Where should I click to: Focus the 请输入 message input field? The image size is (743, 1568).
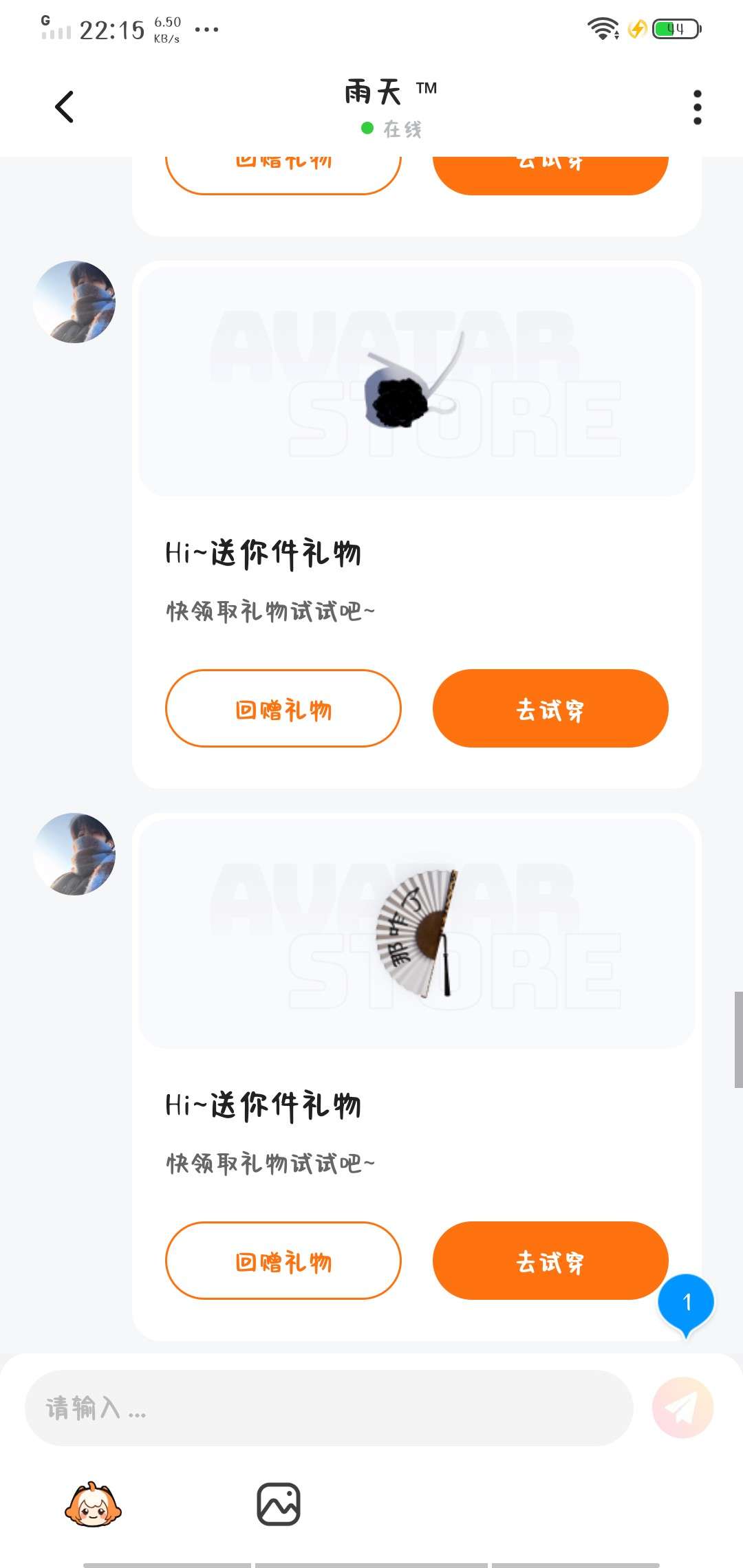pyautogui.click(x=329, y=1408)
